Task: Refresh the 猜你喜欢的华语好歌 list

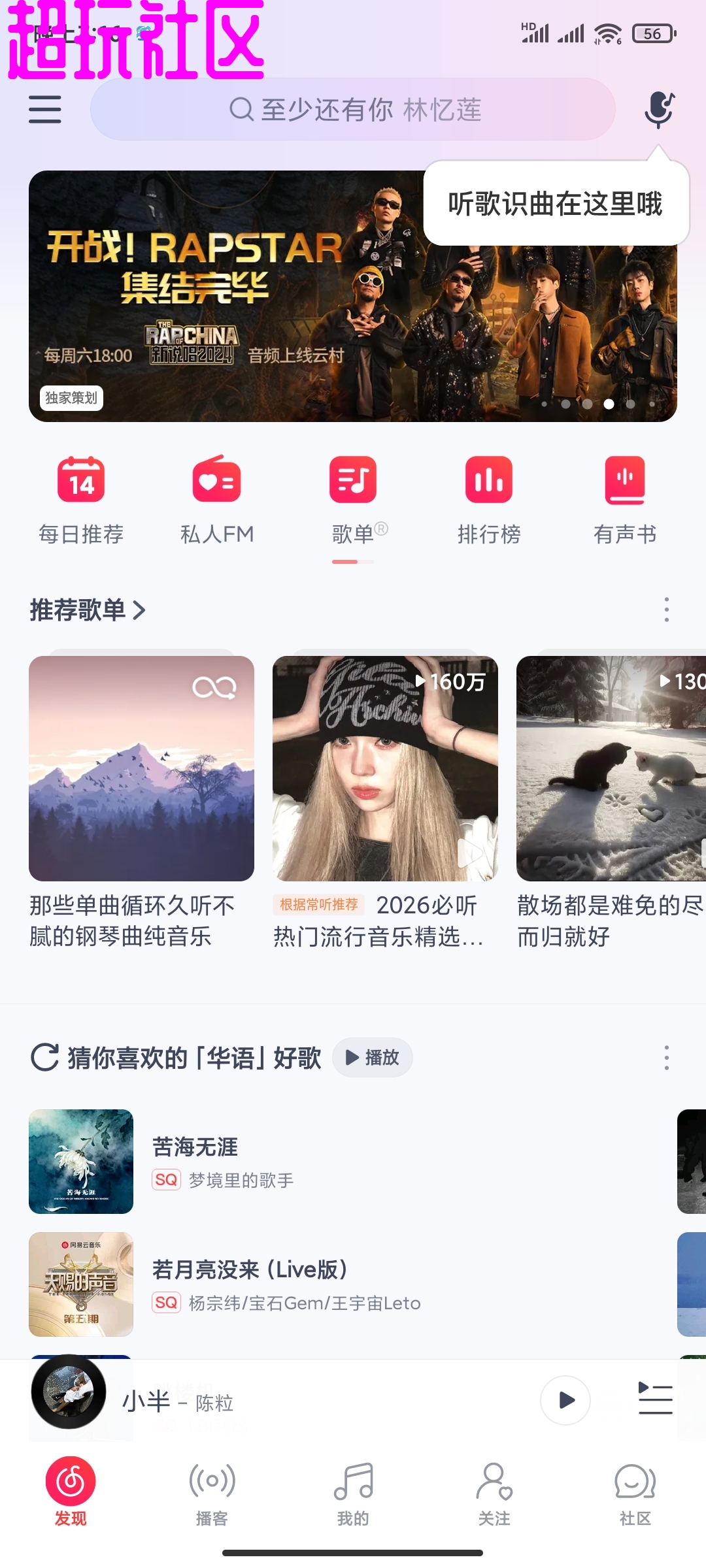Action: pos(44,1058)
